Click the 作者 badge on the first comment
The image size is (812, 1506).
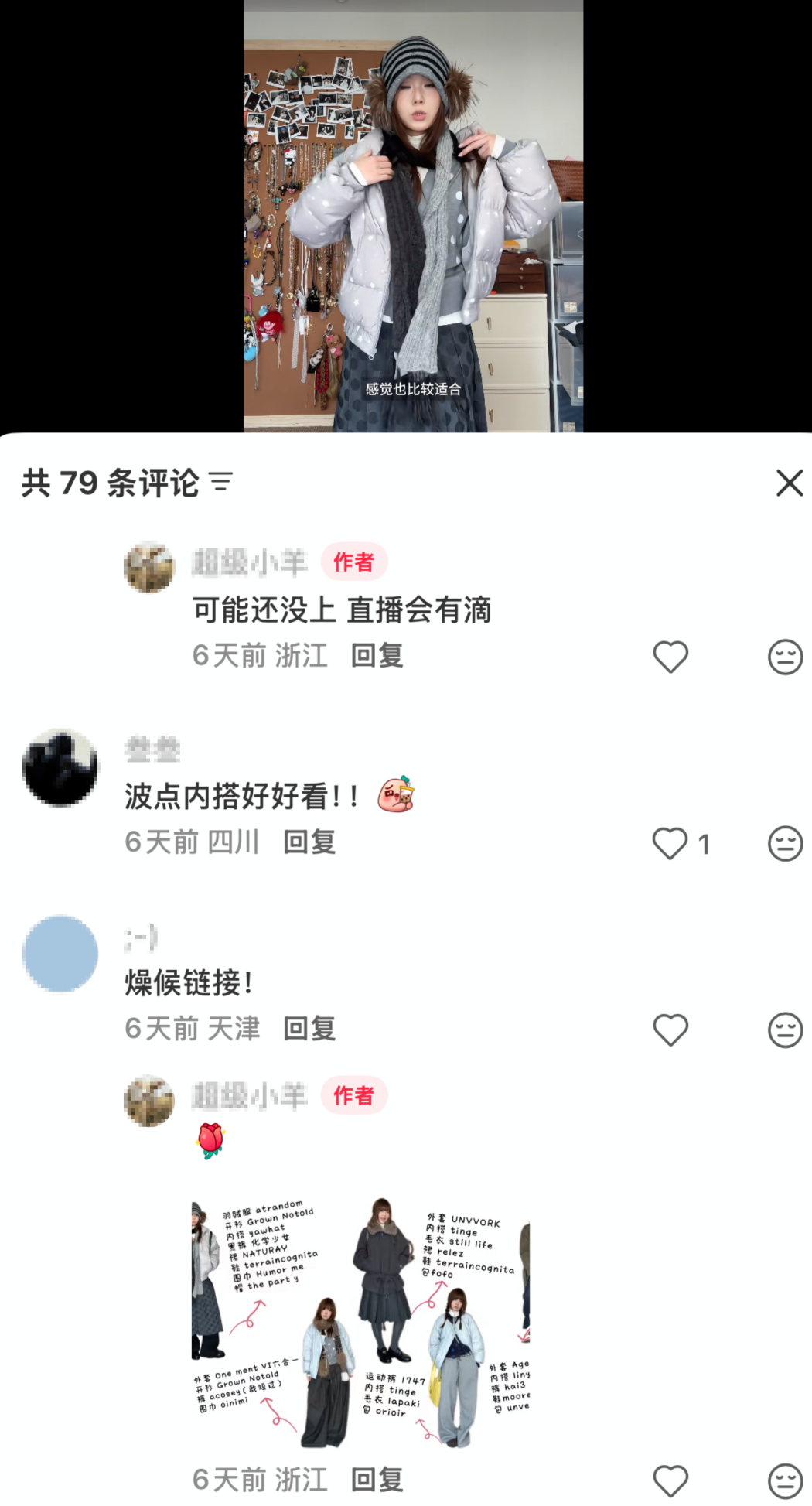point(354,562)
